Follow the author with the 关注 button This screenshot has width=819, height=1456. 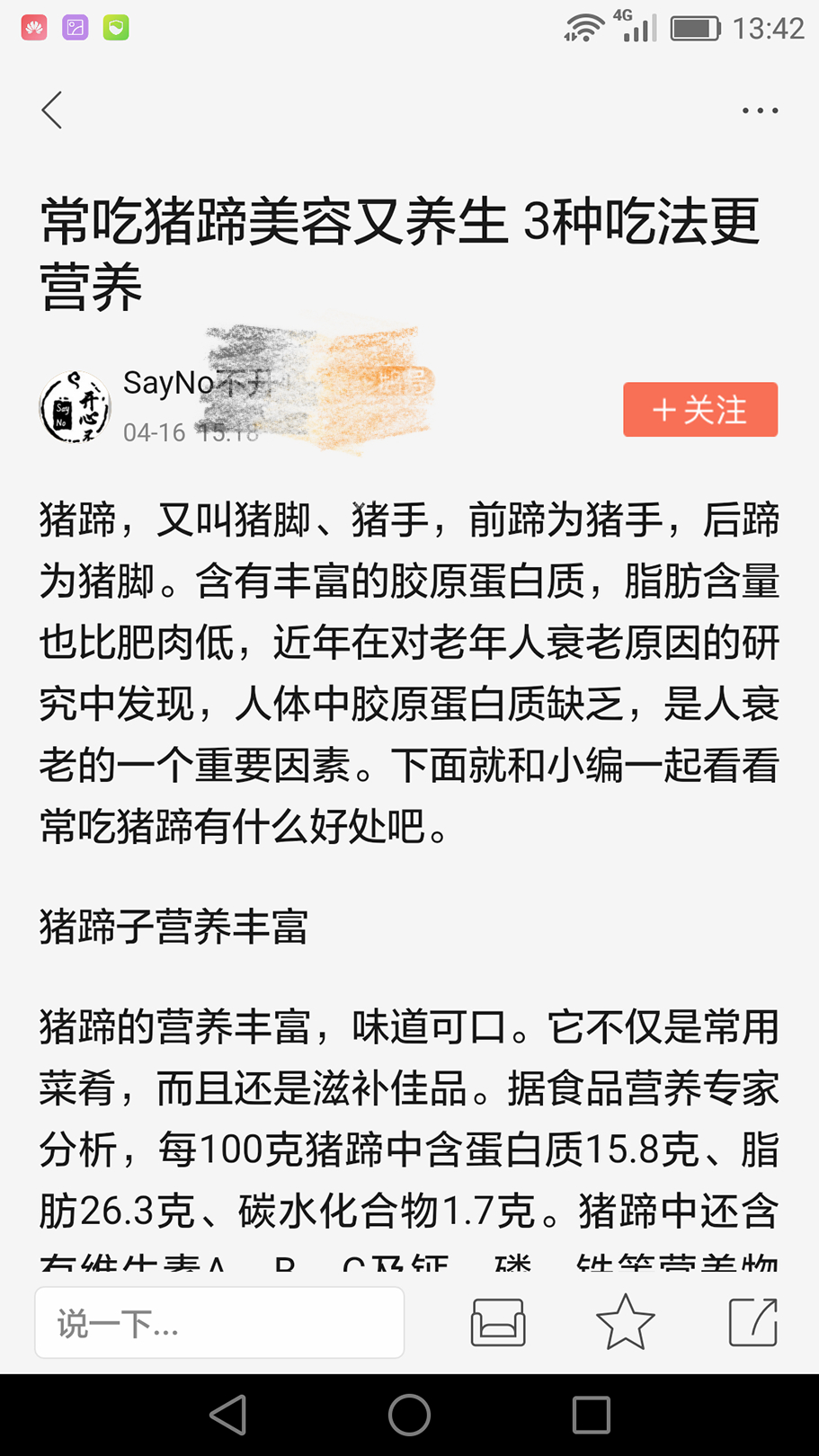pos(700,410)
